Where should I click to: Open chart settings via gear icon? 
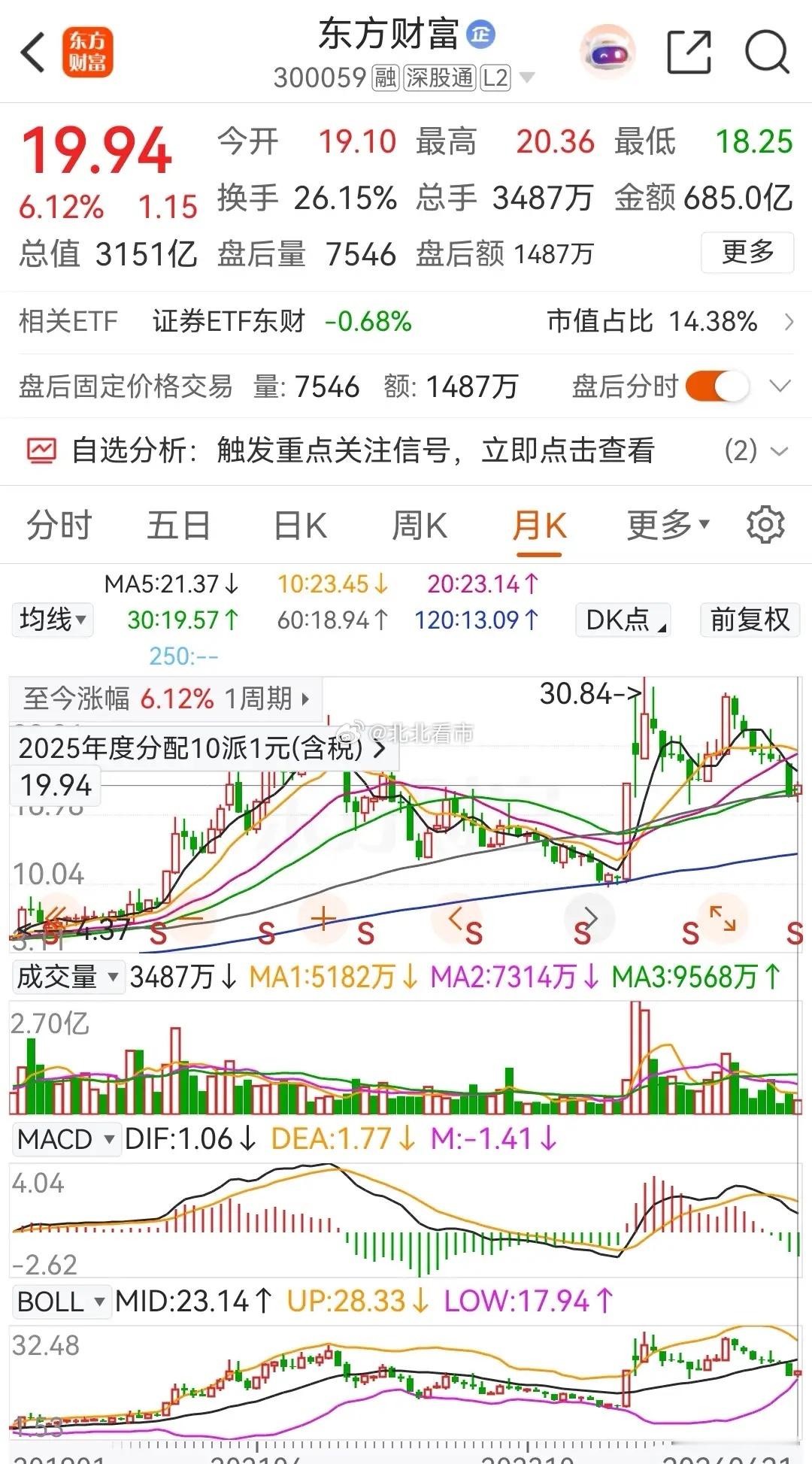pos(765,524)
